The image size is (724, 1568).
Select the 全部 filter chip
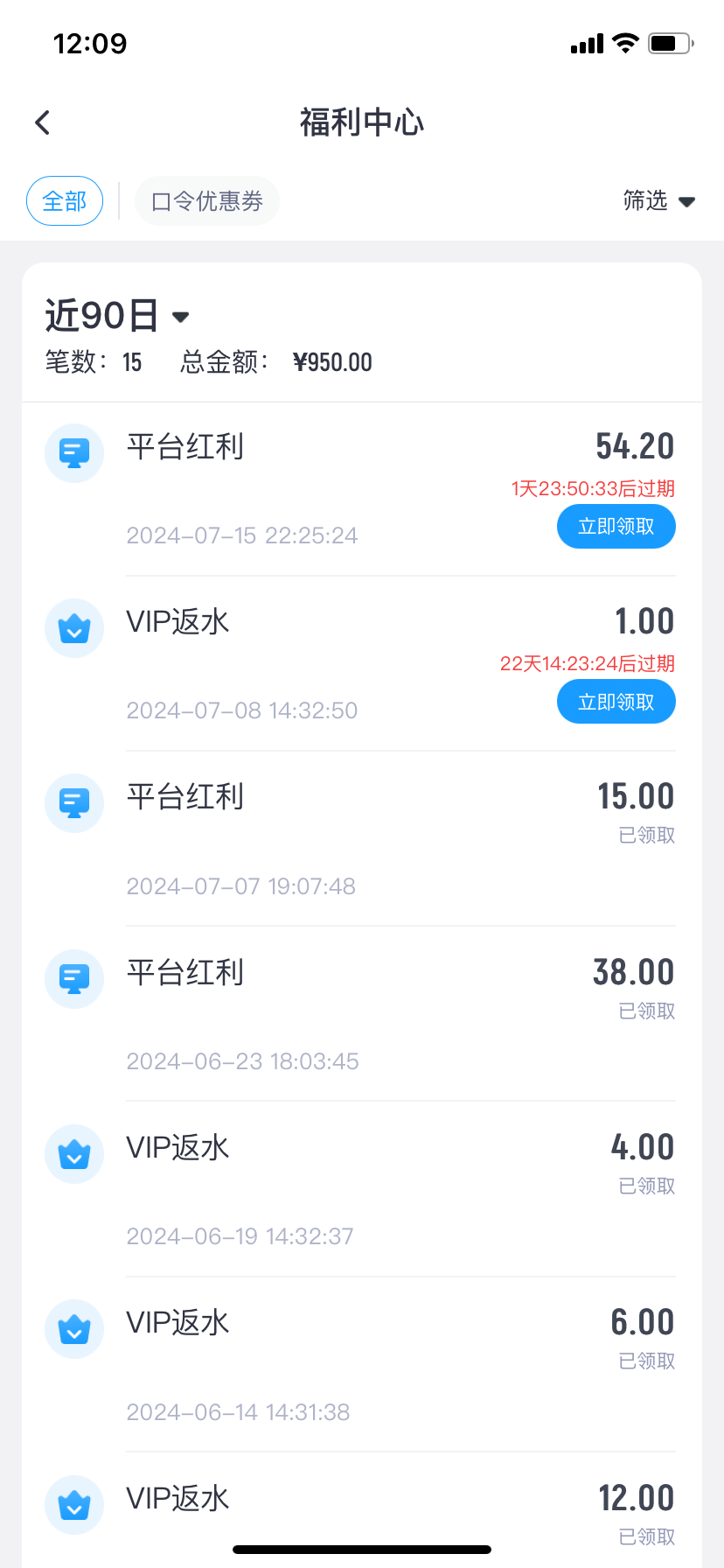(65, 201)
